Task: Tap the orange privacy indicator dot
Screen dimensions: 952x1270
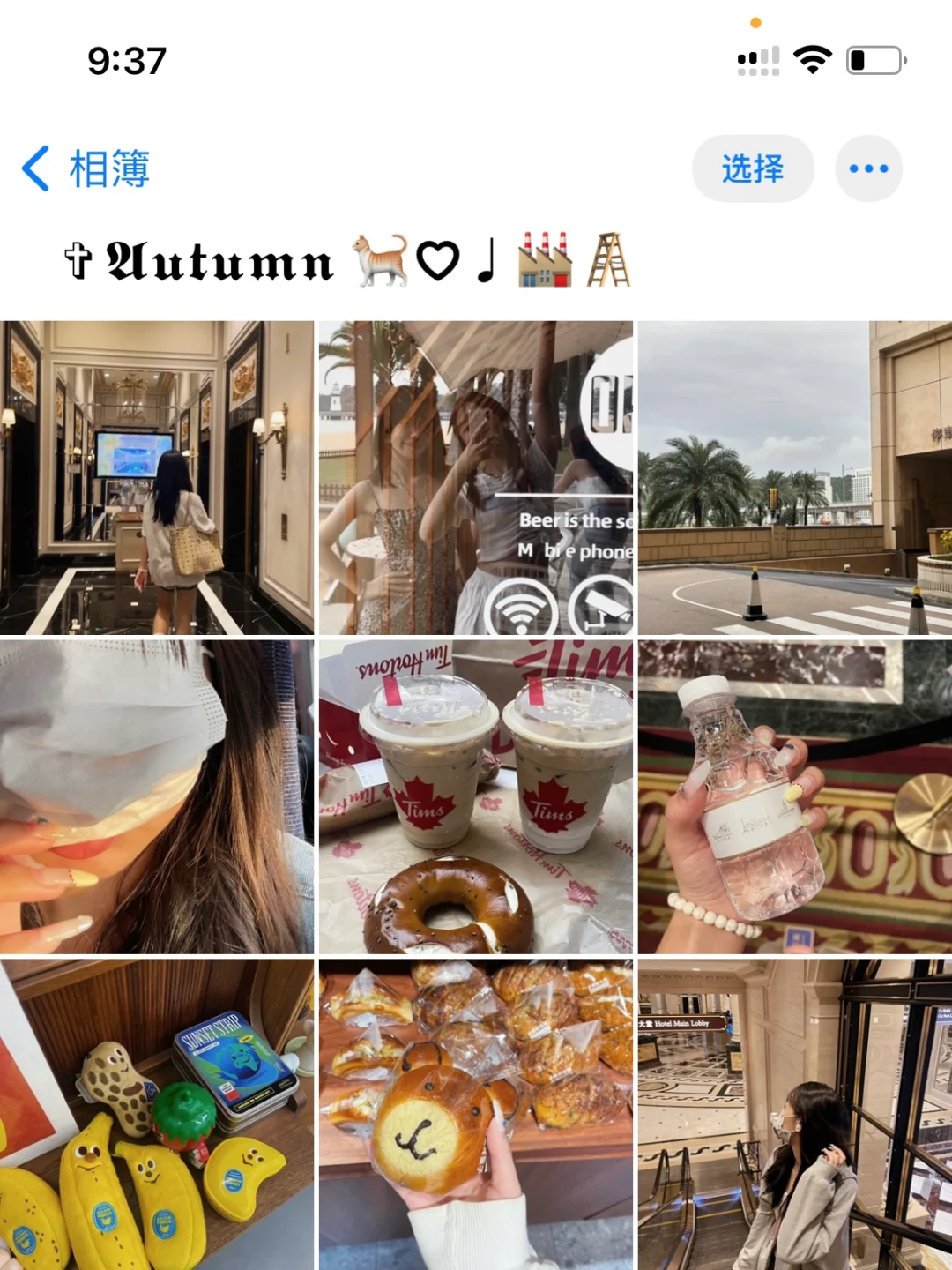Action: (754, 21)
